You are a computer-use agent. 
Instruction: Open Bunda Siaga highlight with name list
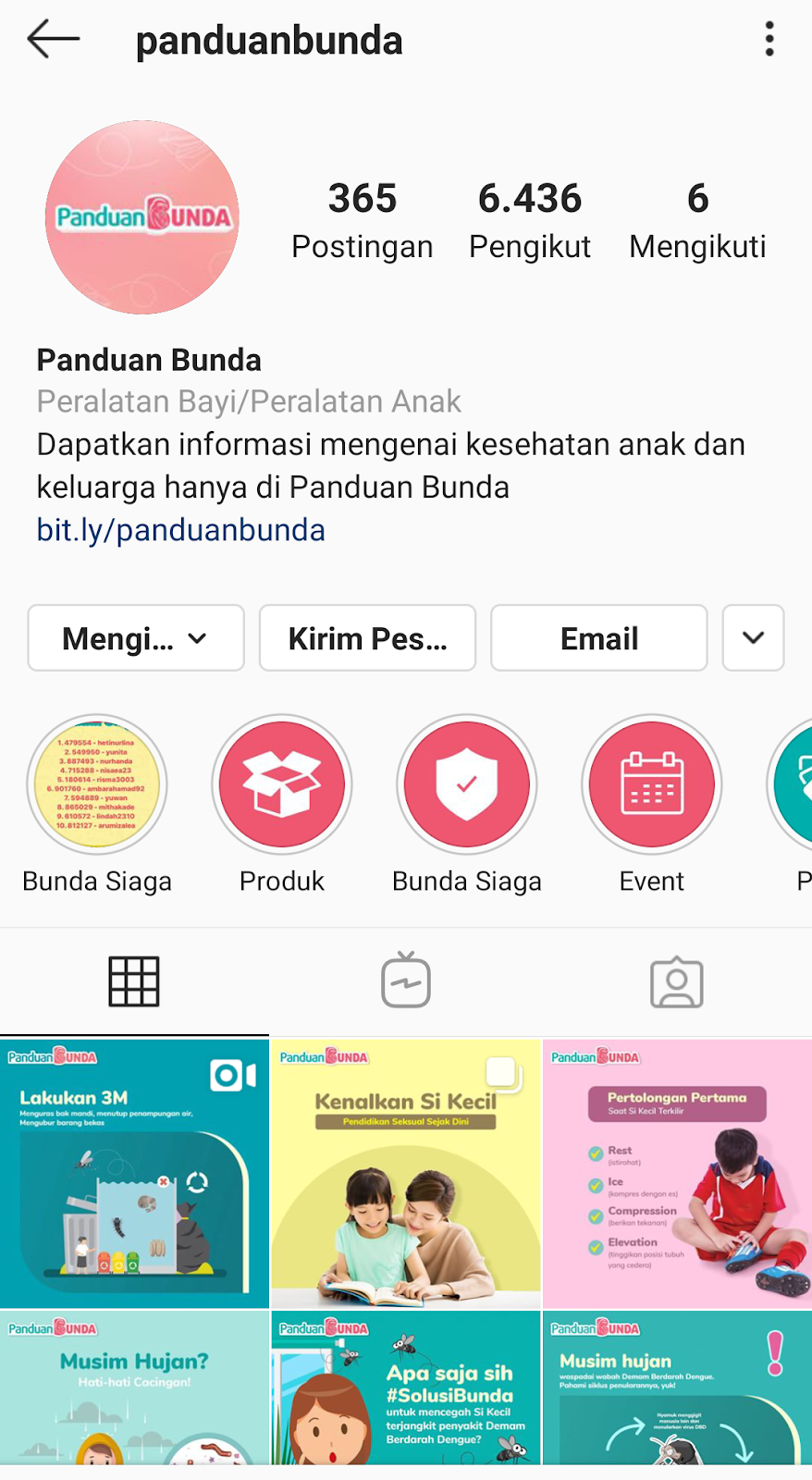pyautogui.click(x=97, y=784)
